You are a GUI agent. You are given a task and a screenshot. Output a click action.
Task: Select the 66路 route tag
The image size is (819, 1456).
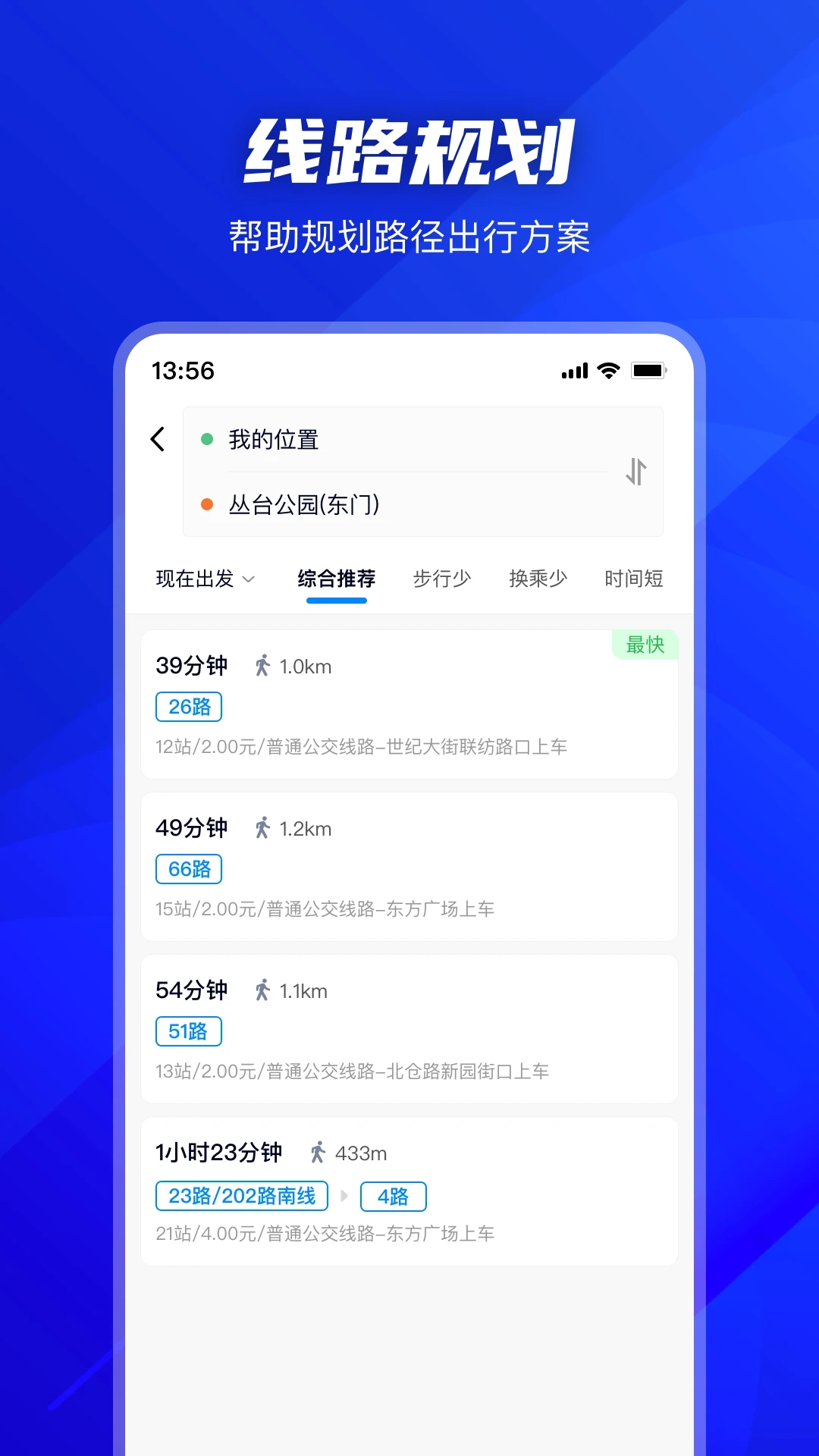click(x=188, y=868)
